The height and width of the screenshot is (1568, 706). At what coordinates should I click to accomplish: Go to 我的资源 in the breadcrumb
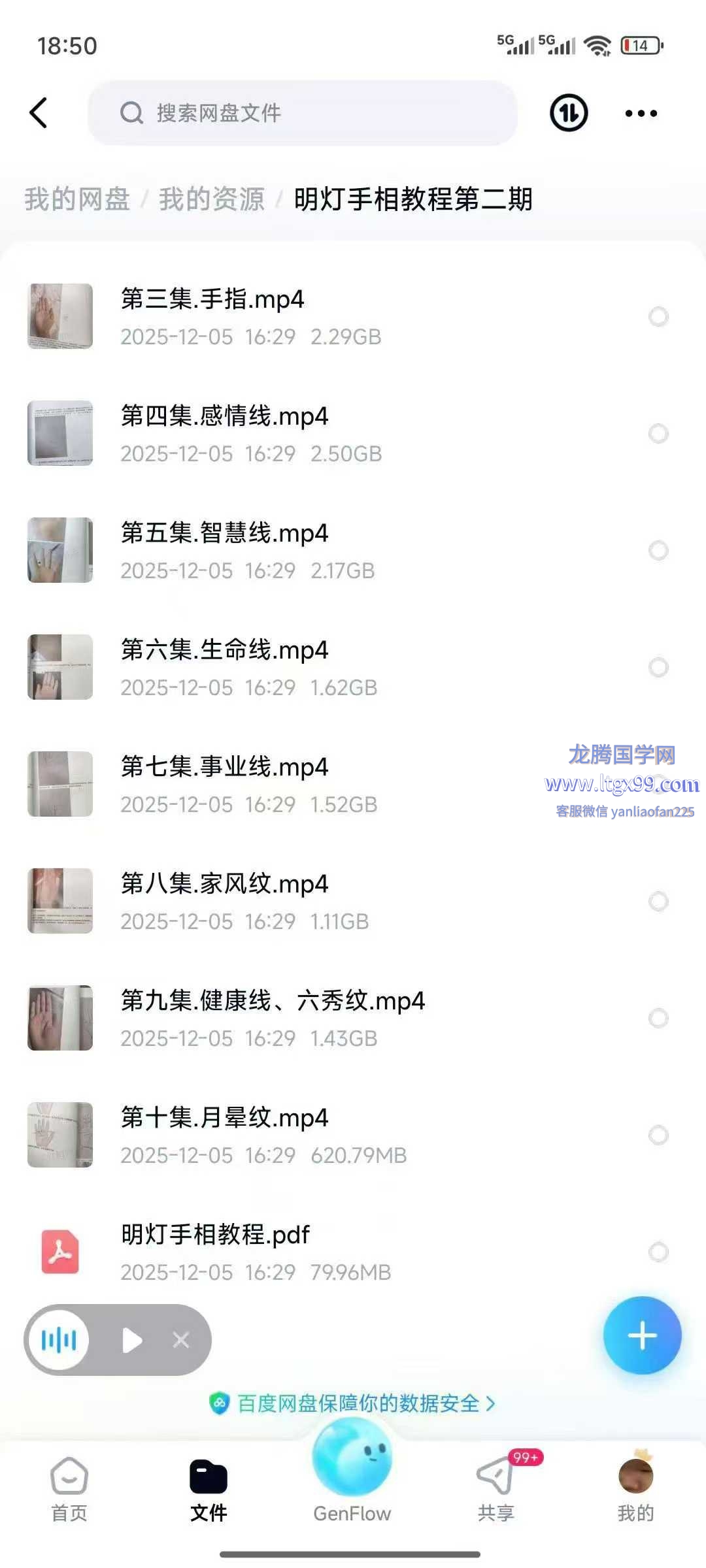[211, 199]
